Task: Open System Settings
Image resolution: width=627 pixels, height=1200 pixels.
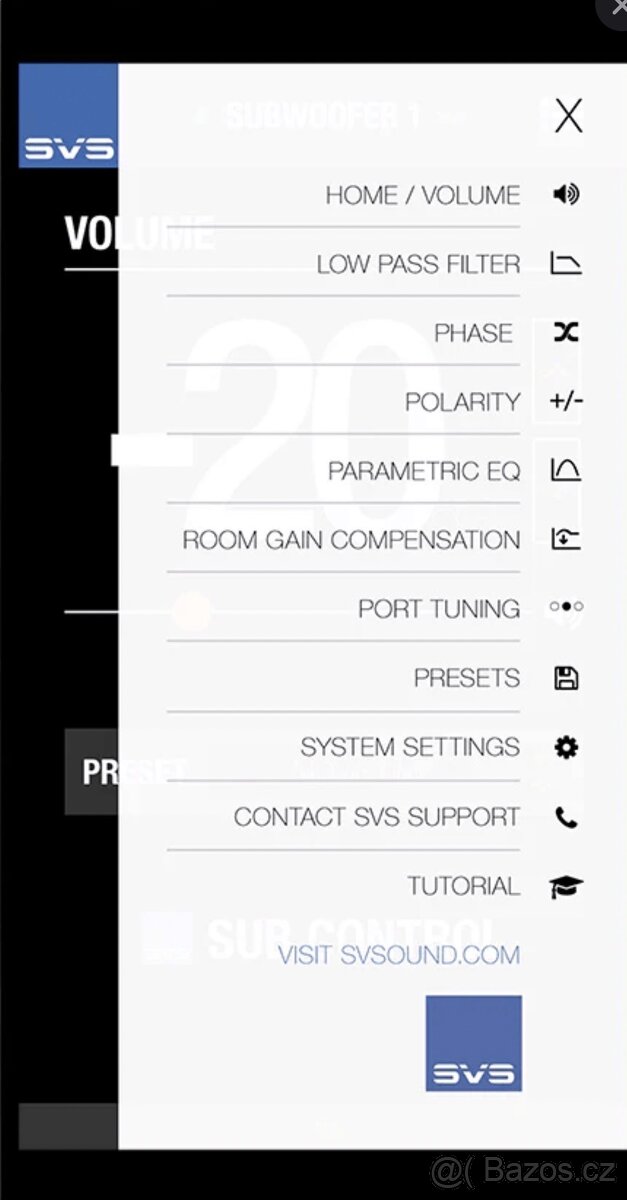Action: pos(410,747)
